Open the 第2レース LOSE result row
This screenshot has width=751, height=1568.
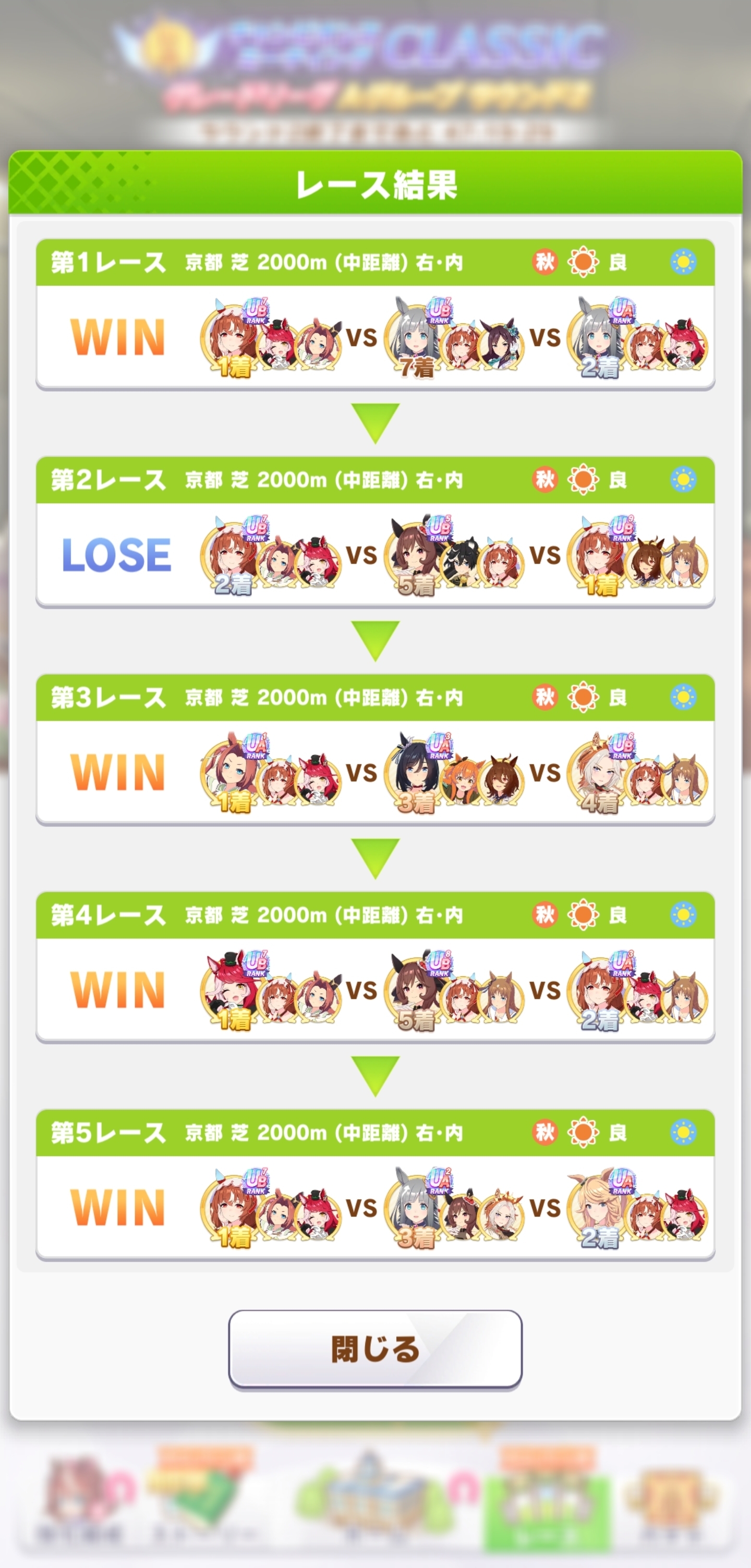375,554
